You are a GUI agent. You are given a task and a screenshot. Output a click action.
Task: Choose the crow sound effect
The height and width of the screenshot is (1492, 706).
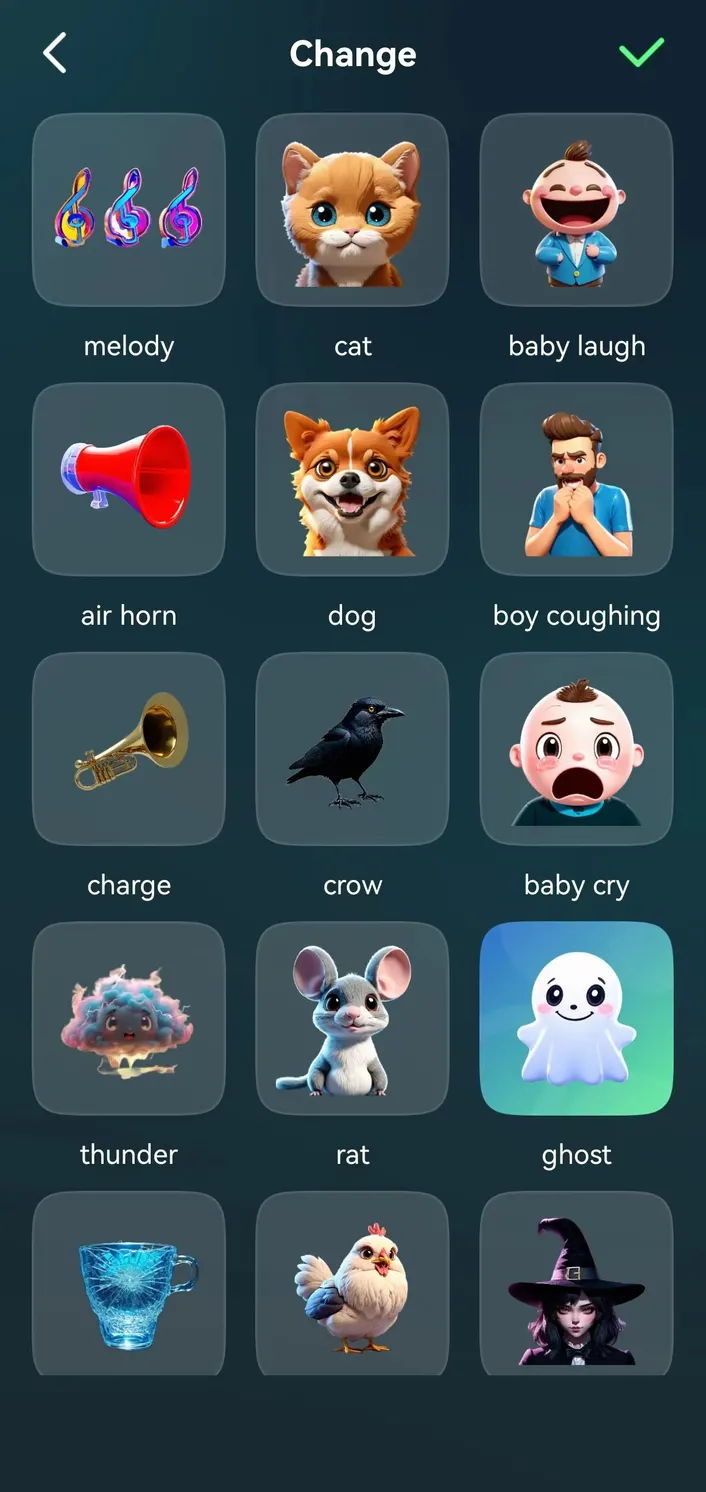(352, 749)
